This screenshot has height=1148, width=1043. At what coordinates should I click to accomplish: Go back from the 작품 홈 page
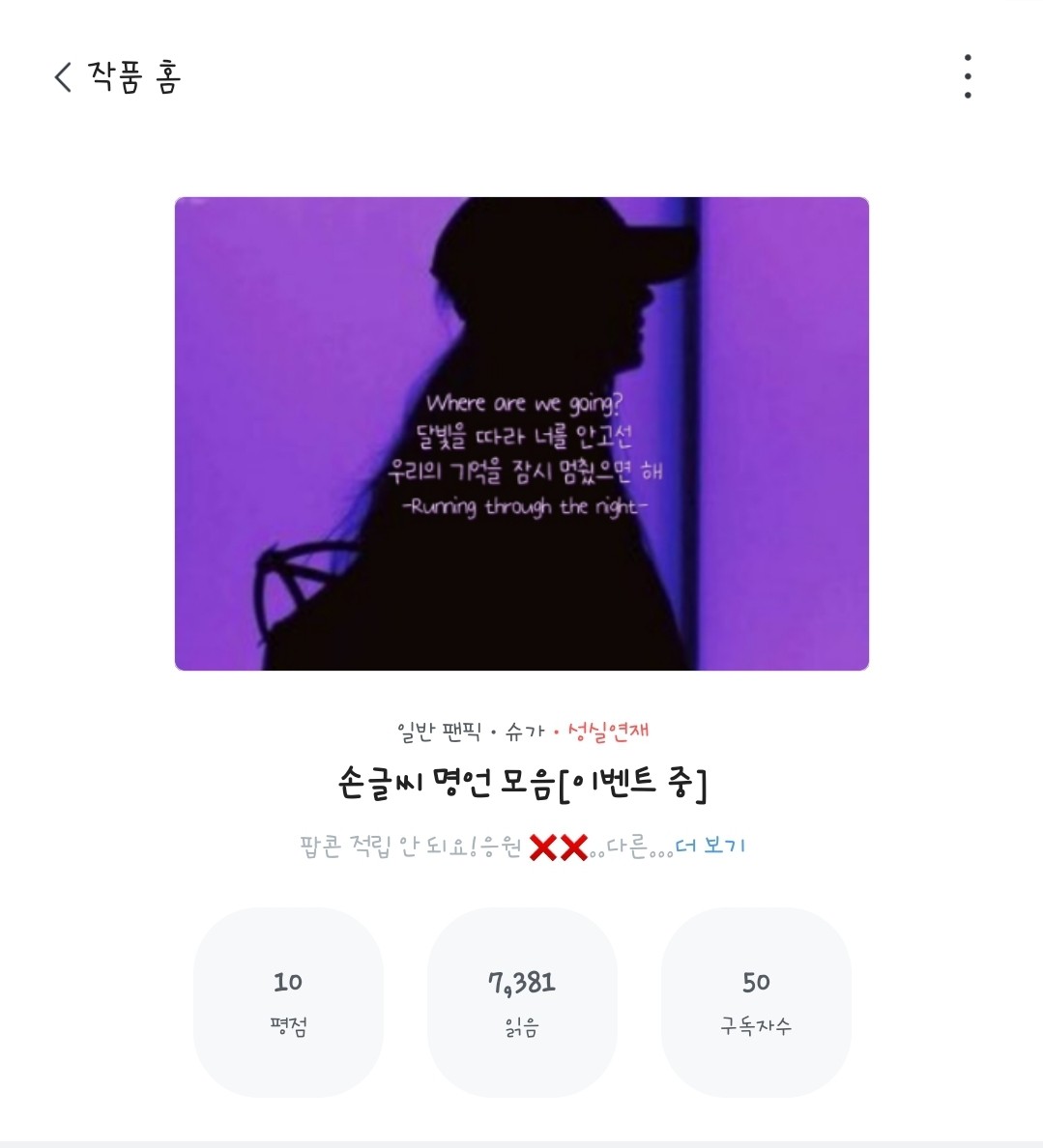(x=64, y=77)
